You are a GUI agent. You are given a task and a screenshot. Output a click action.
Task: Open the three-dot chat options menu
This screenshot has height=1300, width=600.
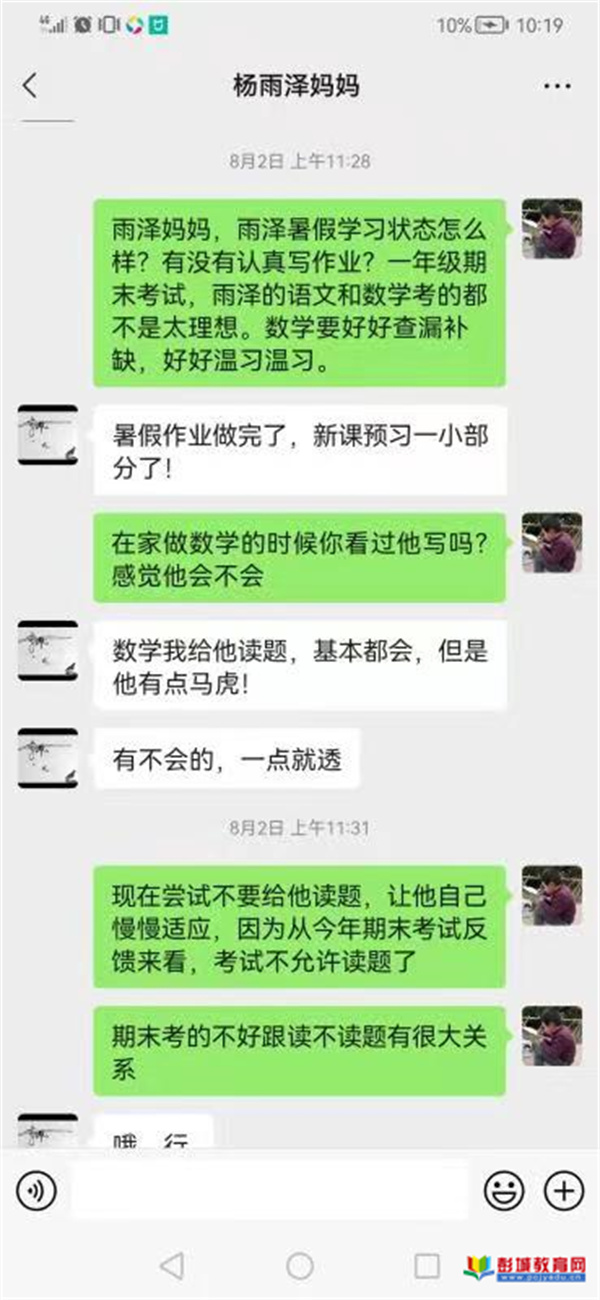[x=557, y=87]
